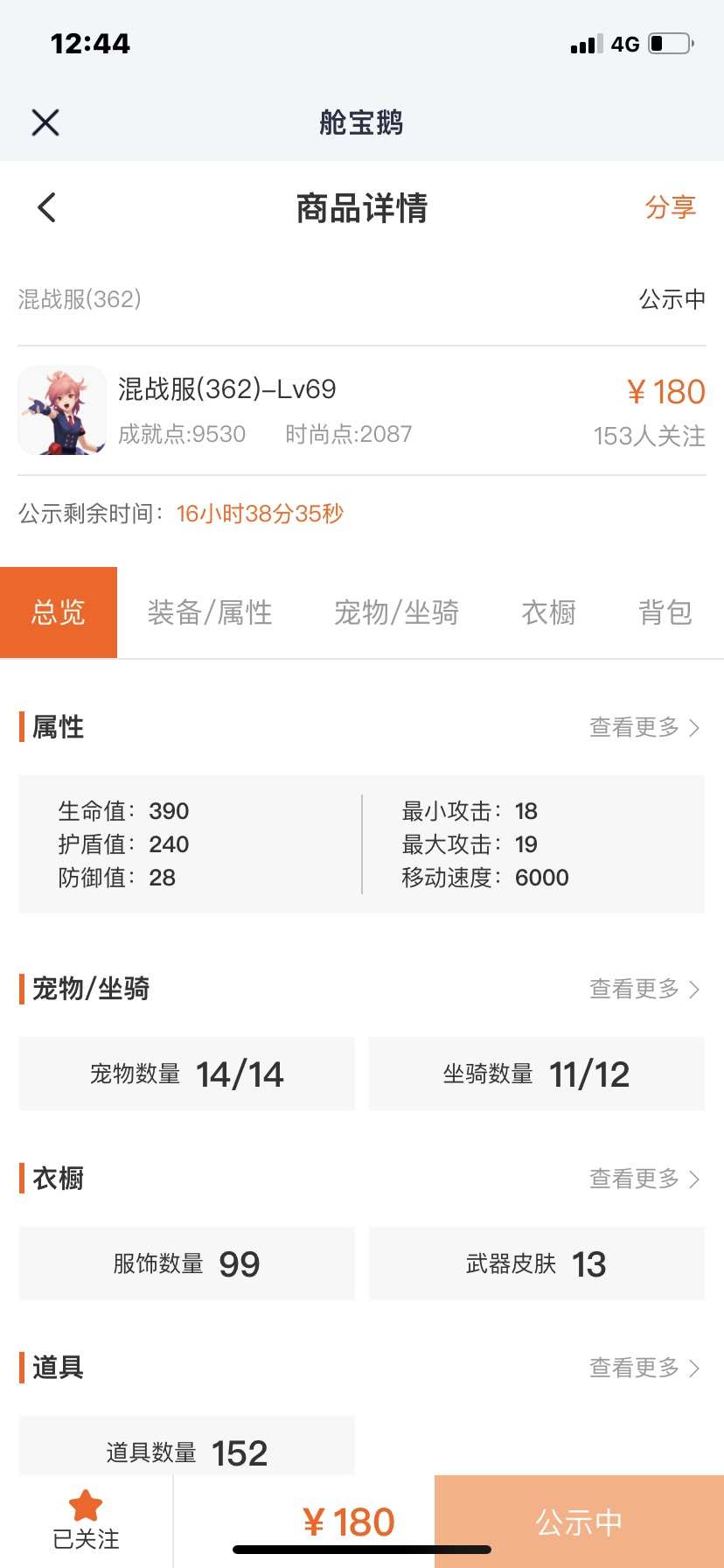Select the 背包 tab
The image size is (724, 1568).
pos(665,612)
